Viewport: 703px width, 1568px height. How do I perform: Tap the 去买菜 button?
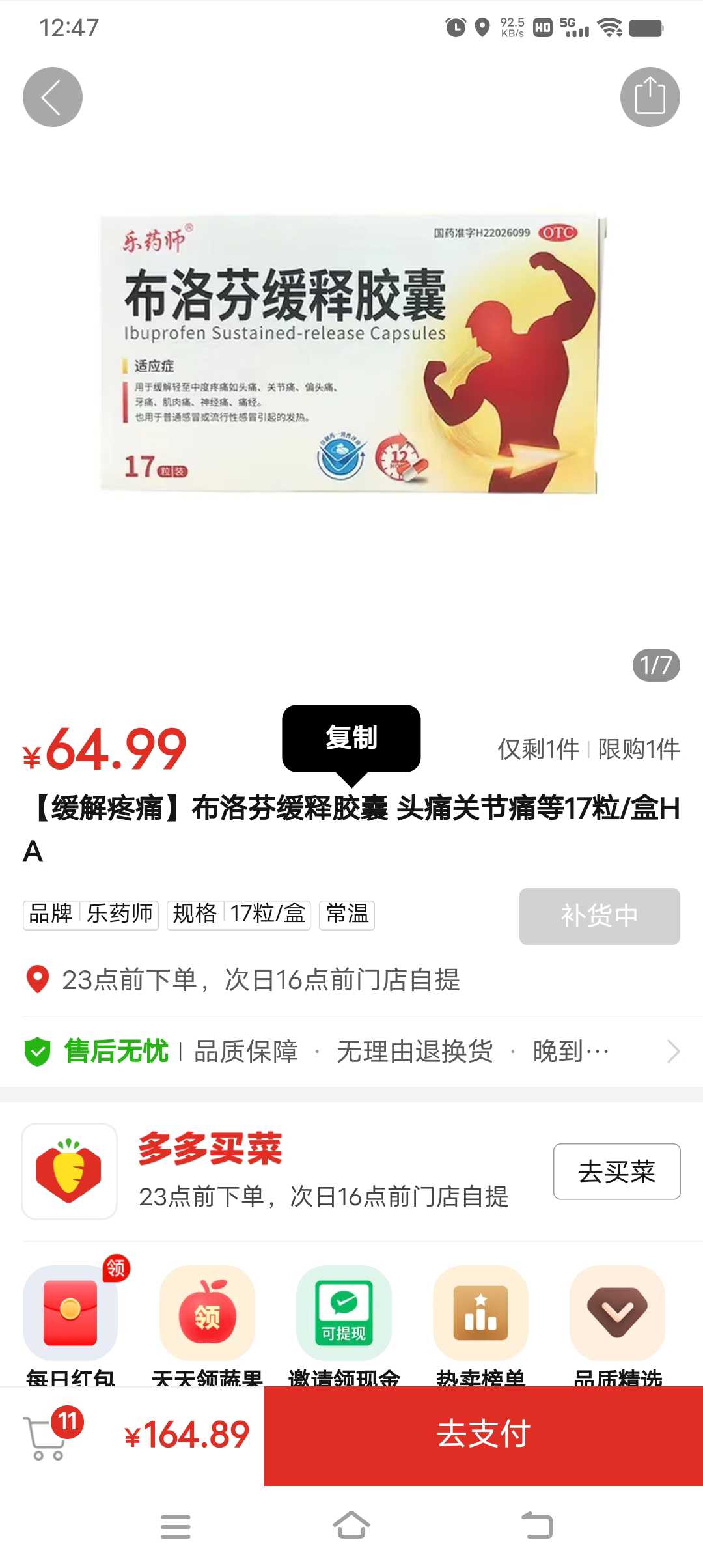point(616,1171)
